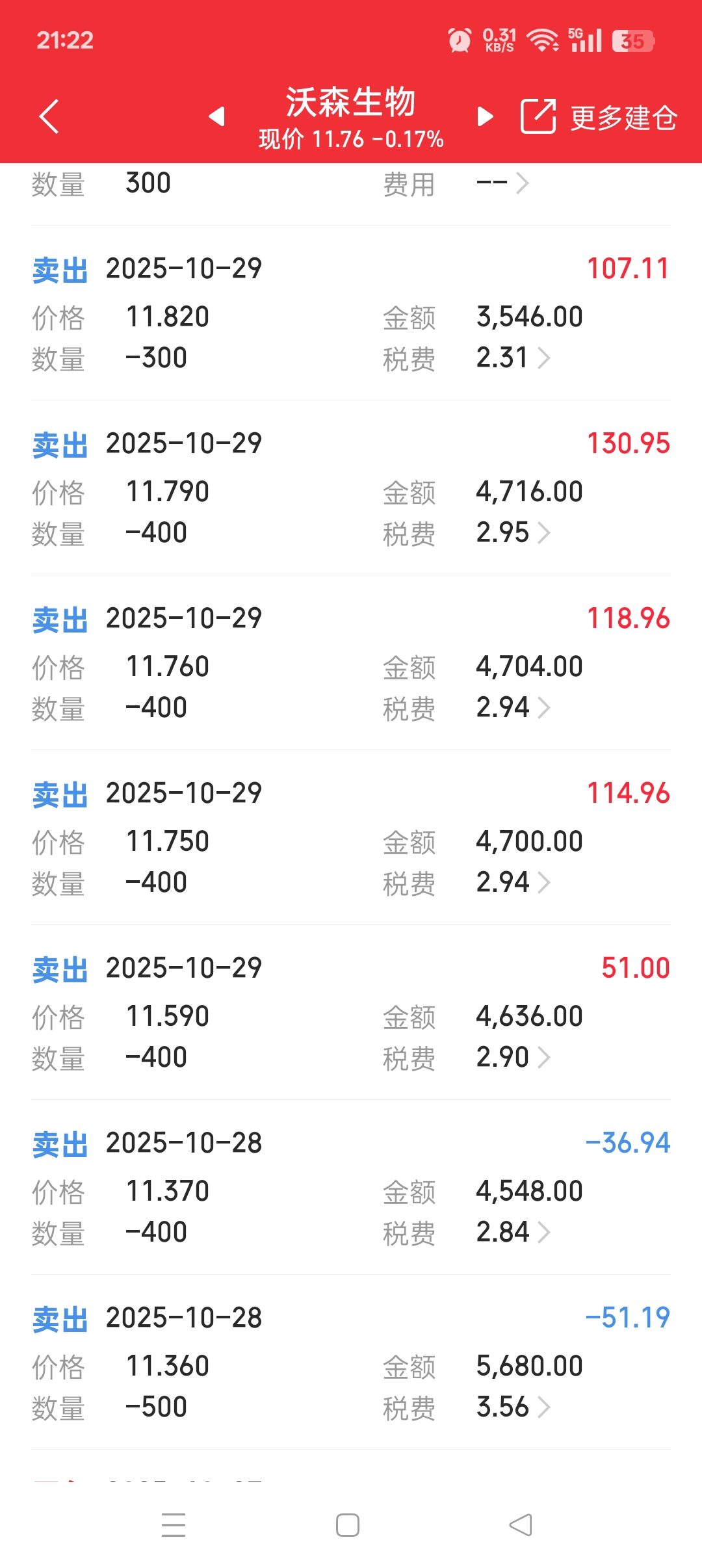View fee breakdown for 税费 2.90
702x1568 pixels.
[x=544, y=1057]
